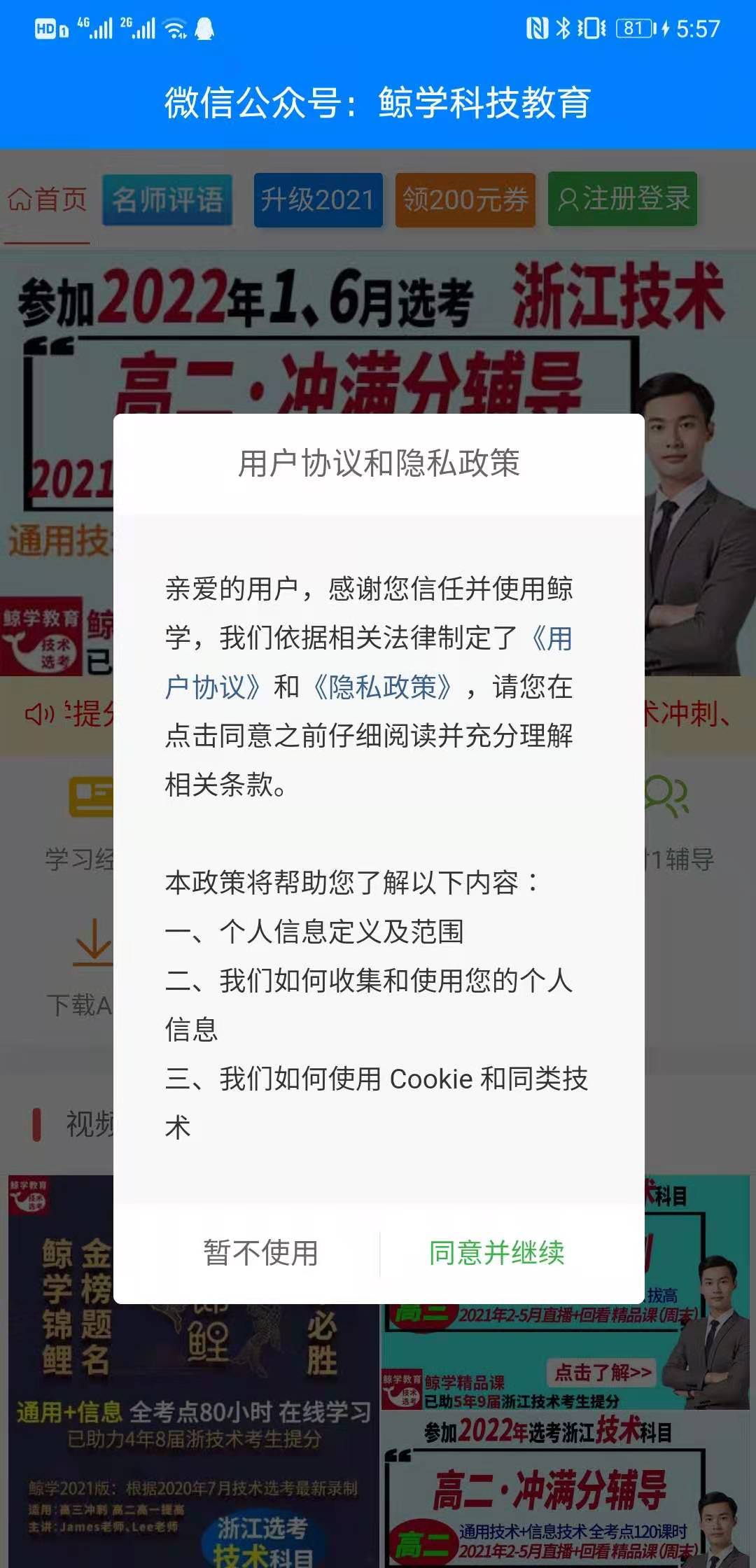Open the 《隐私政策》 link
This screenshot has height=1568, width=756.
pos(383,687)
